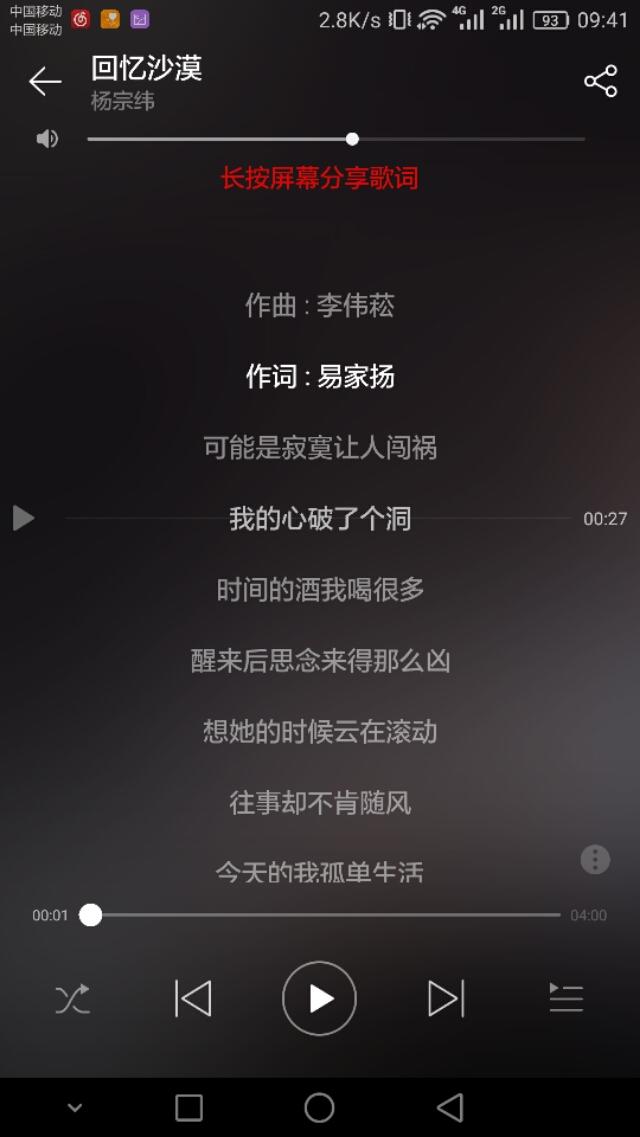Open the three-dot more options button
This screenshot has width=640, height=1137.
point(595,859)
